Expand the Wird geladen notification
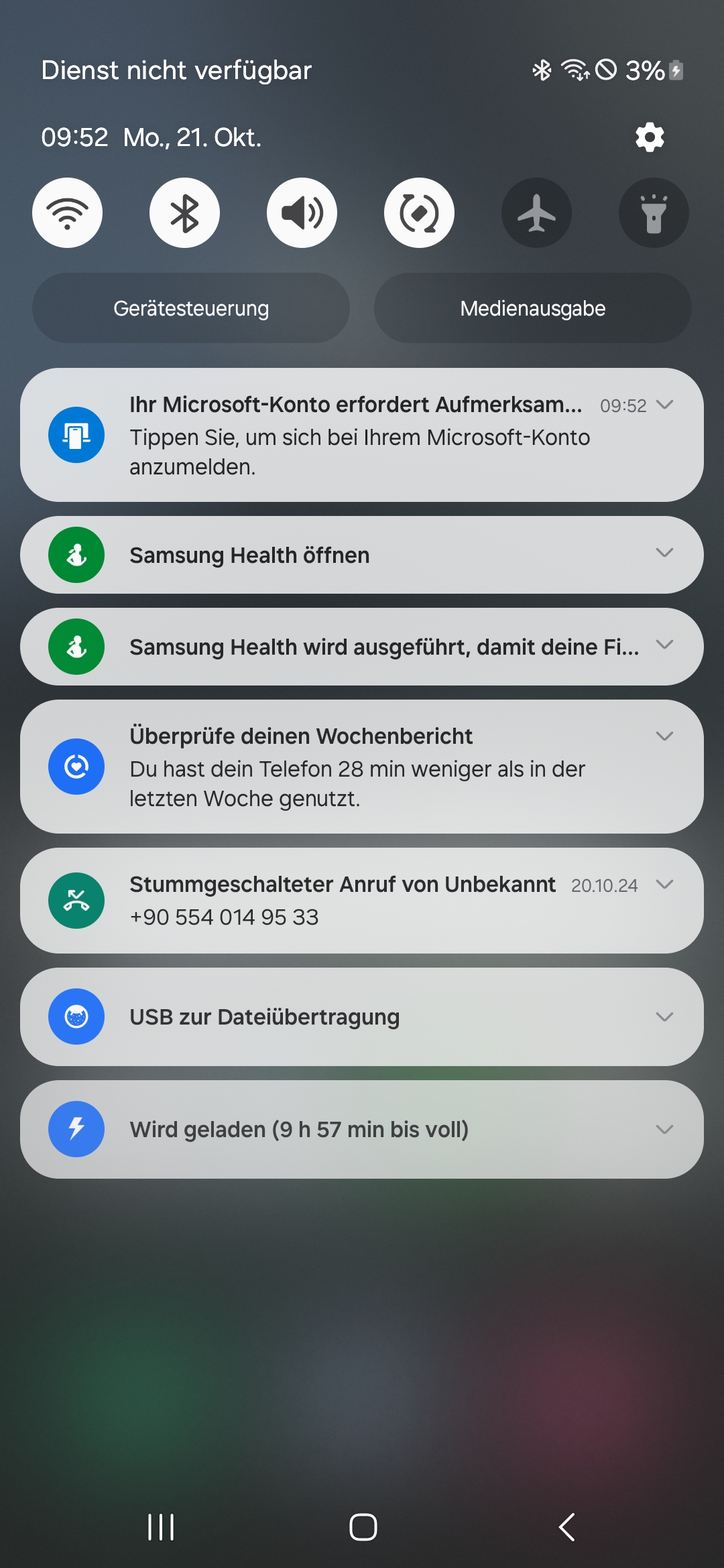The height and width of the screenshot is (1568, 724). coord(664,1129)
